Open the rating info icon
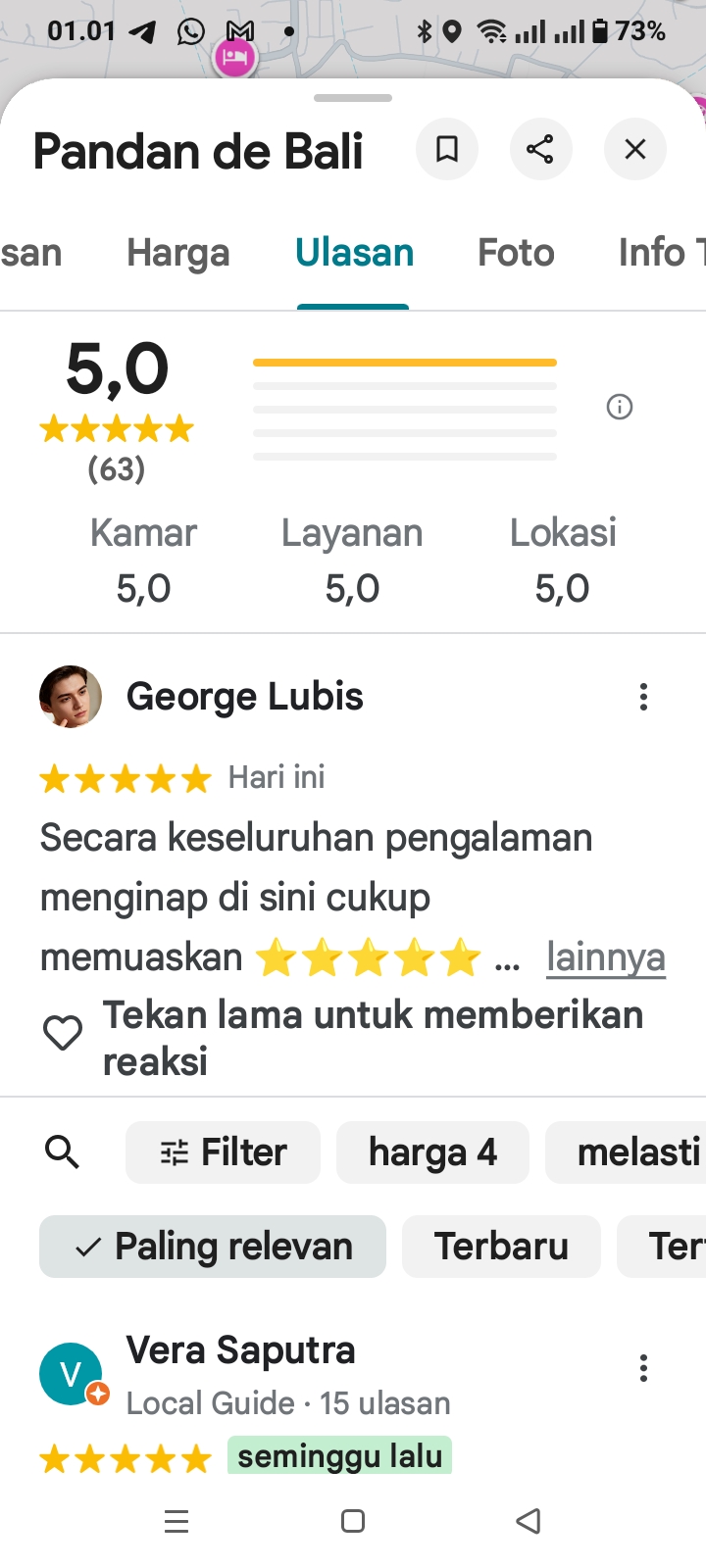Image resolution: width=706 pixels, height=1568 pixels. click(x=620, y=407)
